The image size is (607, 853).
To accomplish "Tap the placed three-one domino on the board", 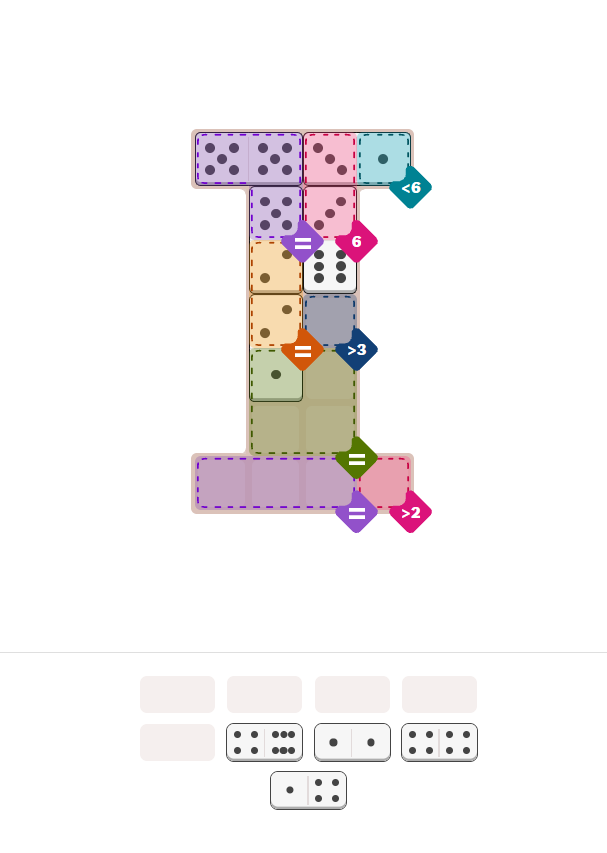I will [x=357, y=159].
